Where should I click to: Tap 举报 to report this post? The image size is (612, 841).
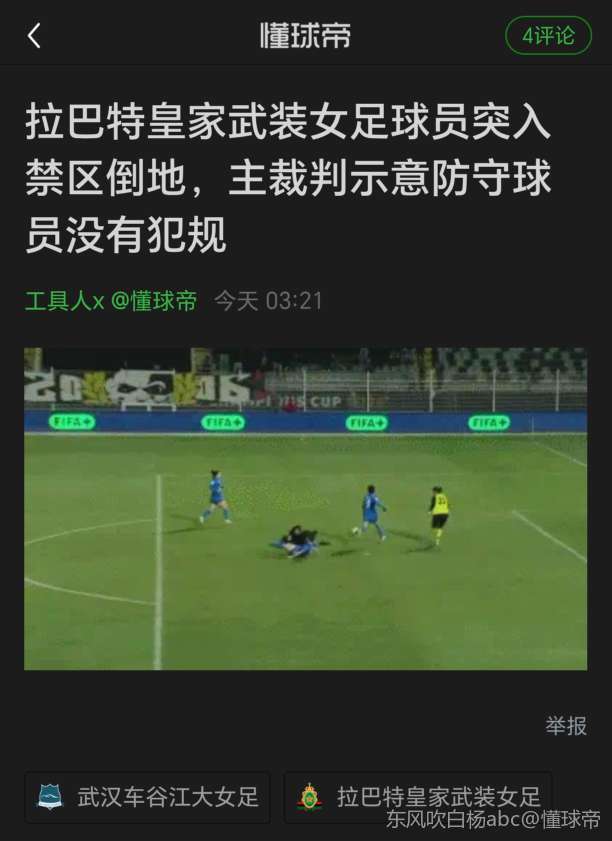coord(565,726)
